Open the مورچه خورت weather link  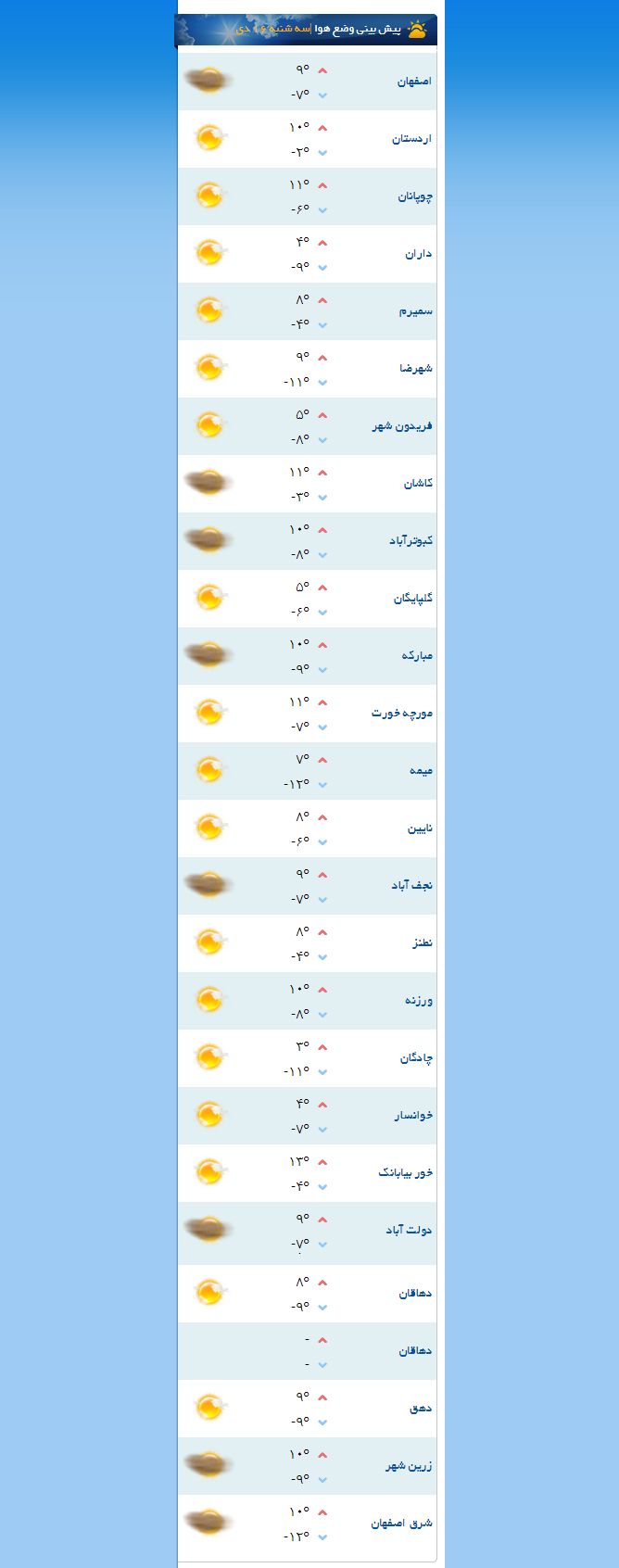click(402, 714)
